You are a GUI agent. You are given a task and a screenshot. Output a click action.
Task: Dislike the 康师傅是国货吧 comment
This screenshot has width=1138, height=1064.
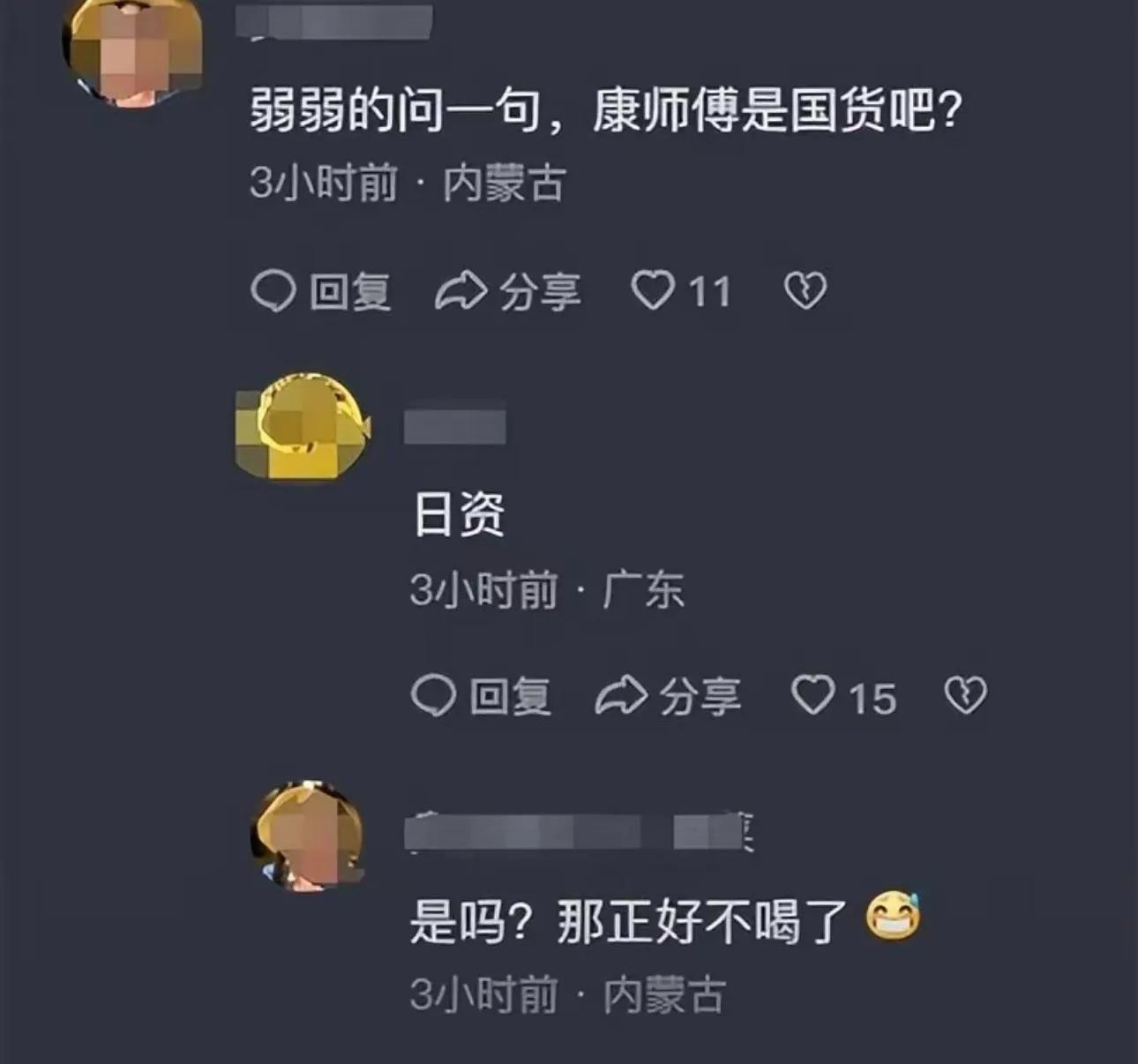[x=805, y=290]
